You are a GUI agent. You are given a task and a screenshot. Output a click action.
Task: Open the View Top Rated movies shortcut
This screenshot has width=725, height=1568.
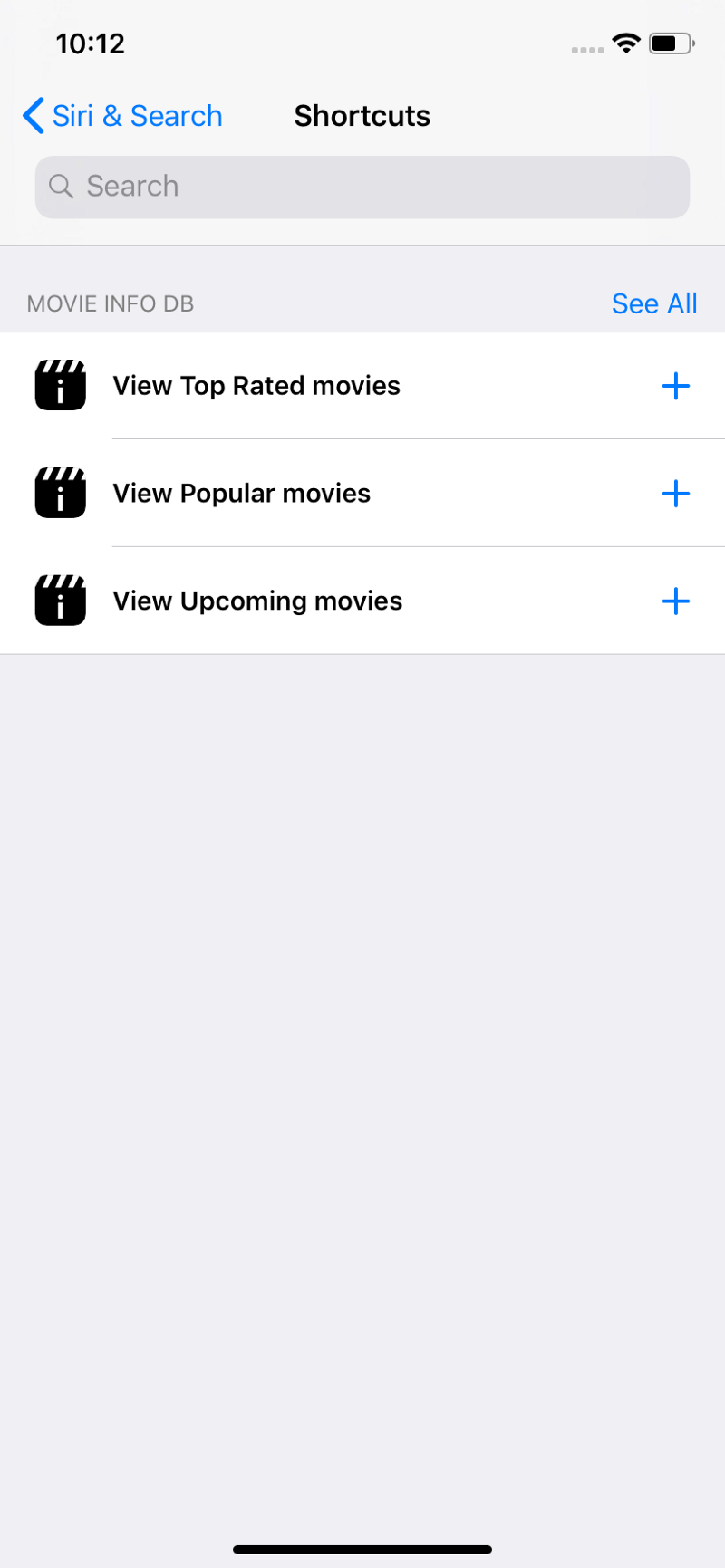click(256, 386)
